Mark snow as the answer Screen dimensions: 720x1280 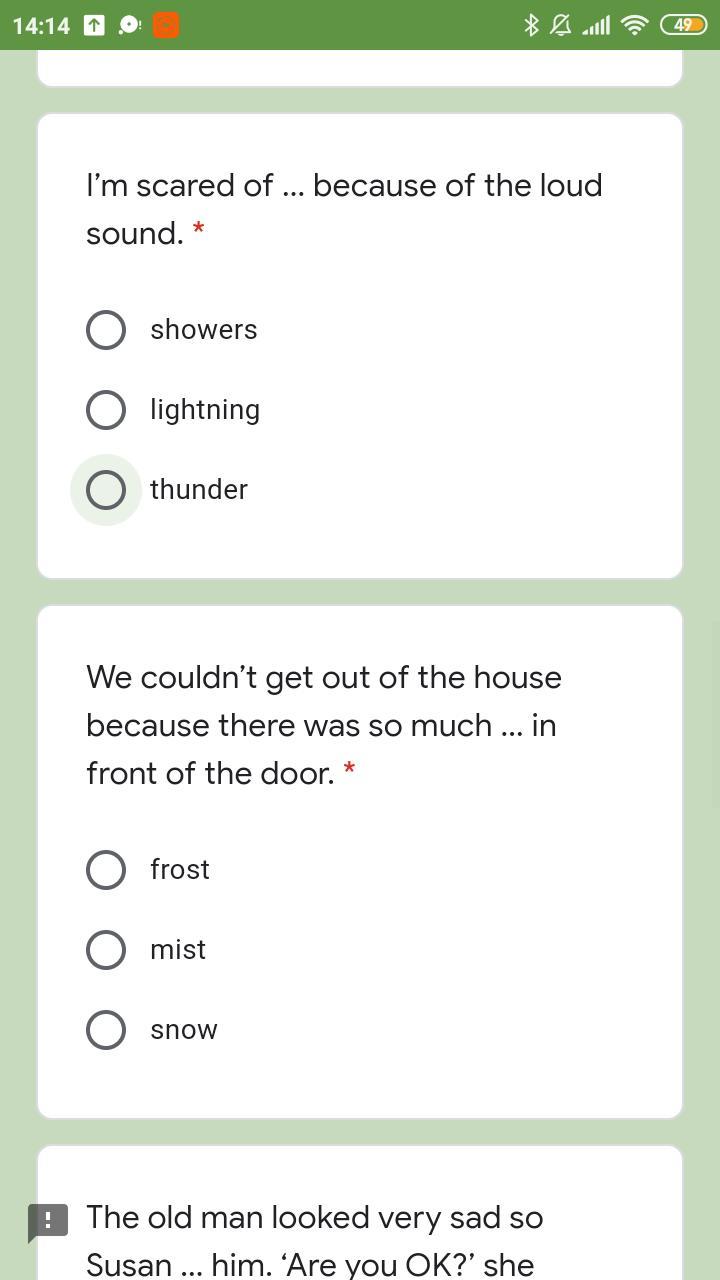pyautogui.click(x=106, y=1030)
